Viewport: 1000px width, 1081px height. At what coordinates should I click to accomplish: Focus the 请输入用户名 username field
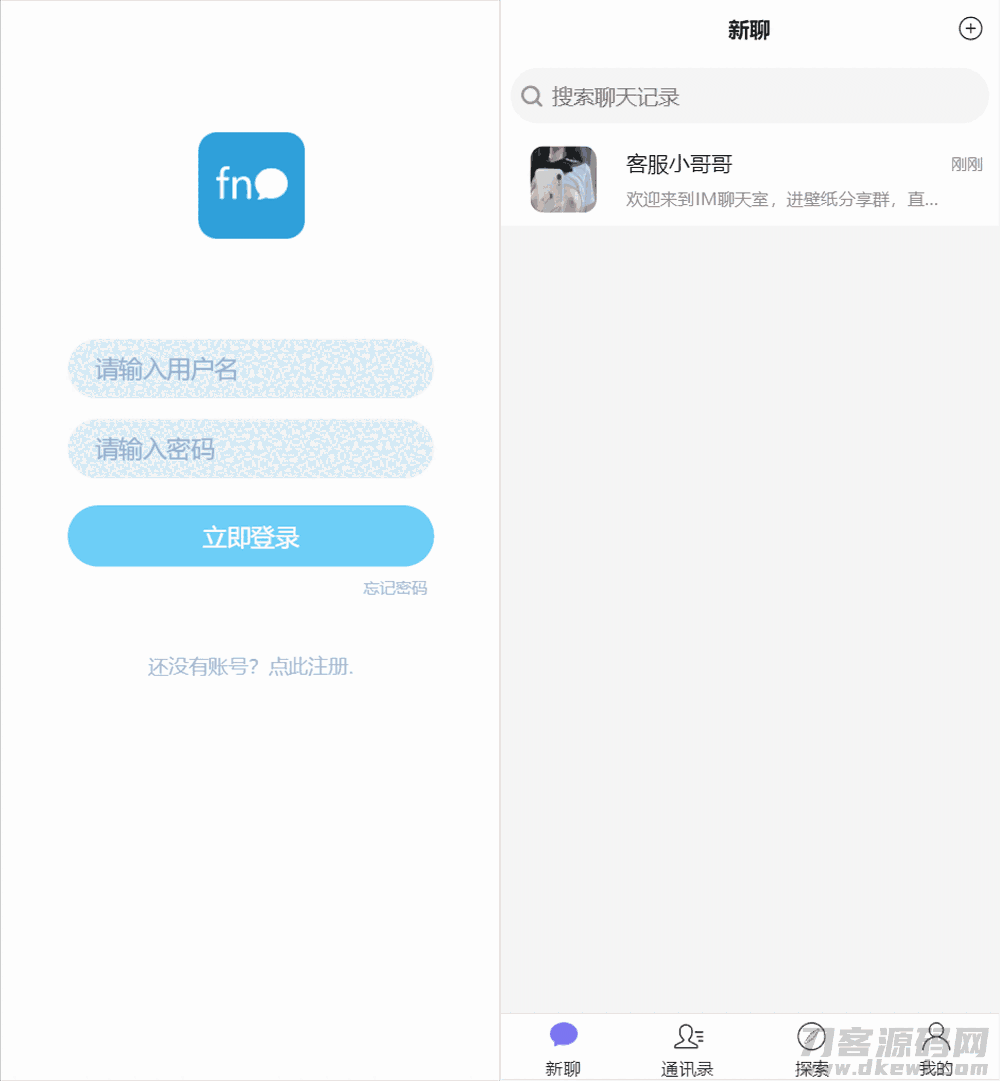tap(250, 369)
